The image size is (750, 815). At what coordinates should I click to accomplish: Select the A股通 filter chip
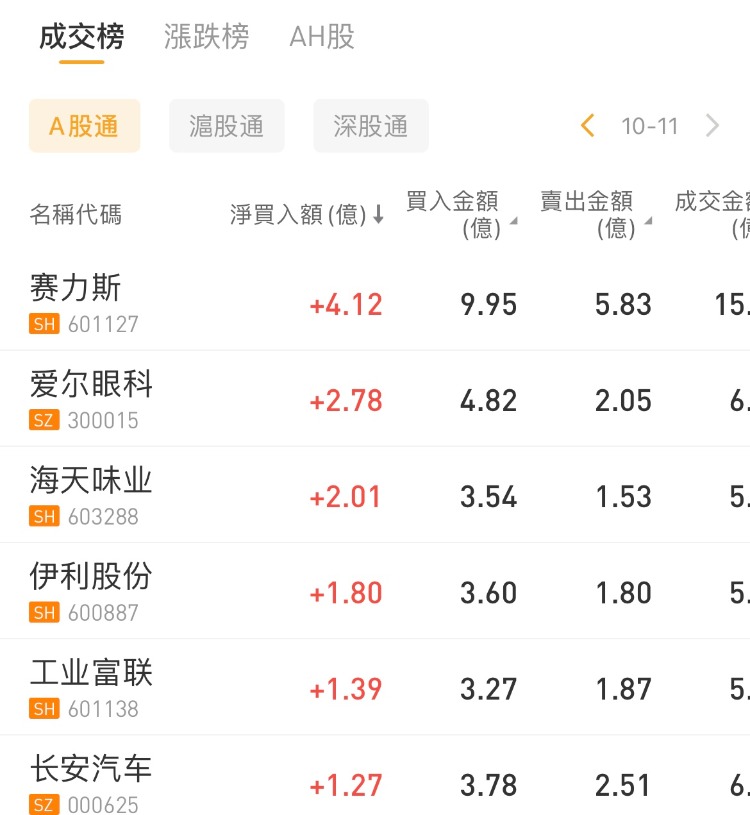[84, 126]
